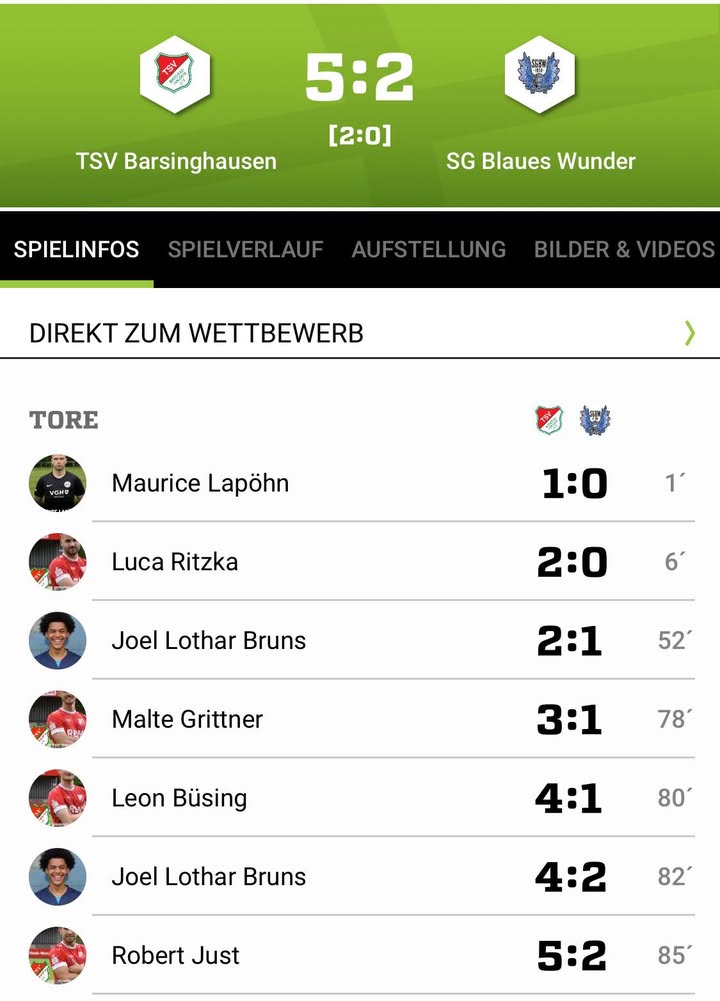Open the Aufstellung tab
This screenshot has height=1001, width=720.
click(x=428, y=249)
